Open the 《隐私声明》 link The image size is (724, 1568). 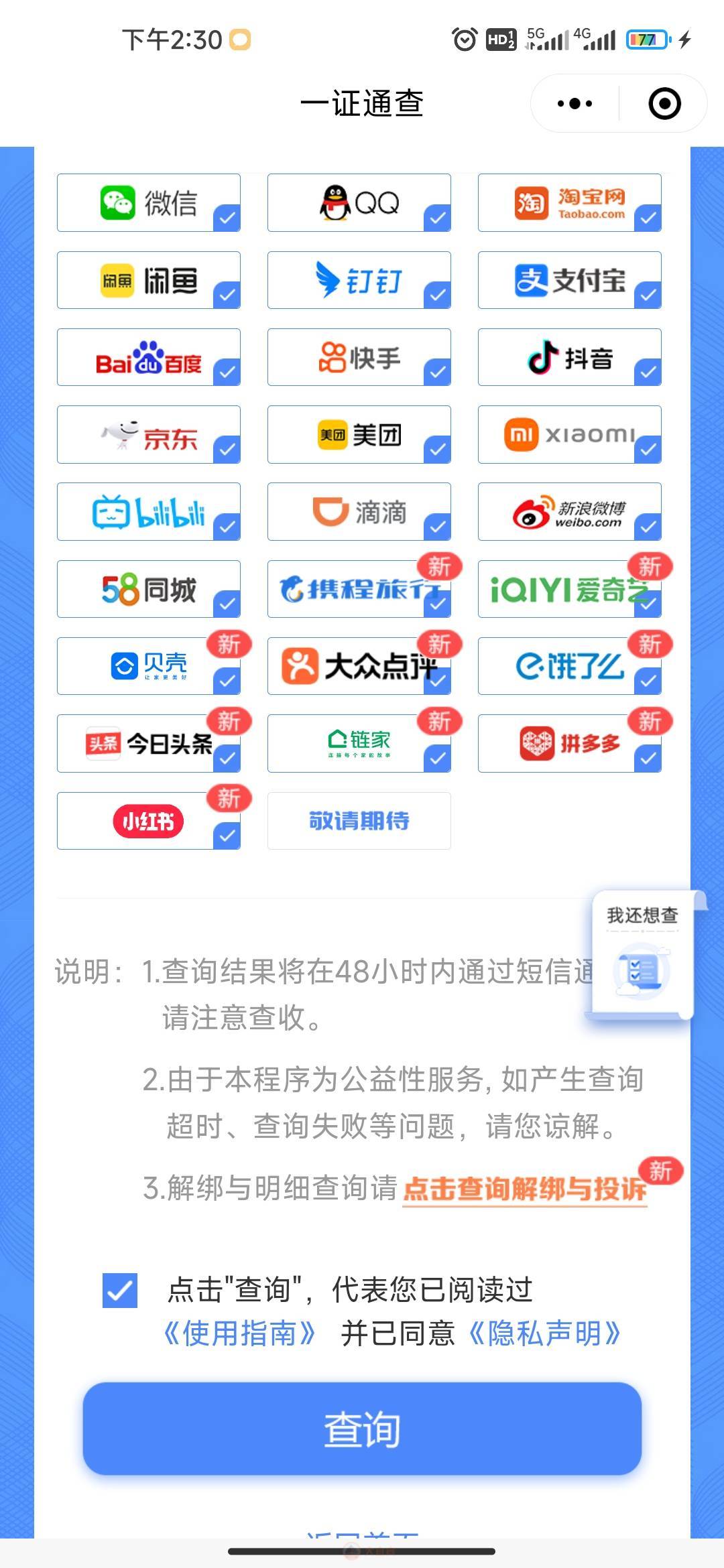pyautogui.click(x=544, y=1333)
